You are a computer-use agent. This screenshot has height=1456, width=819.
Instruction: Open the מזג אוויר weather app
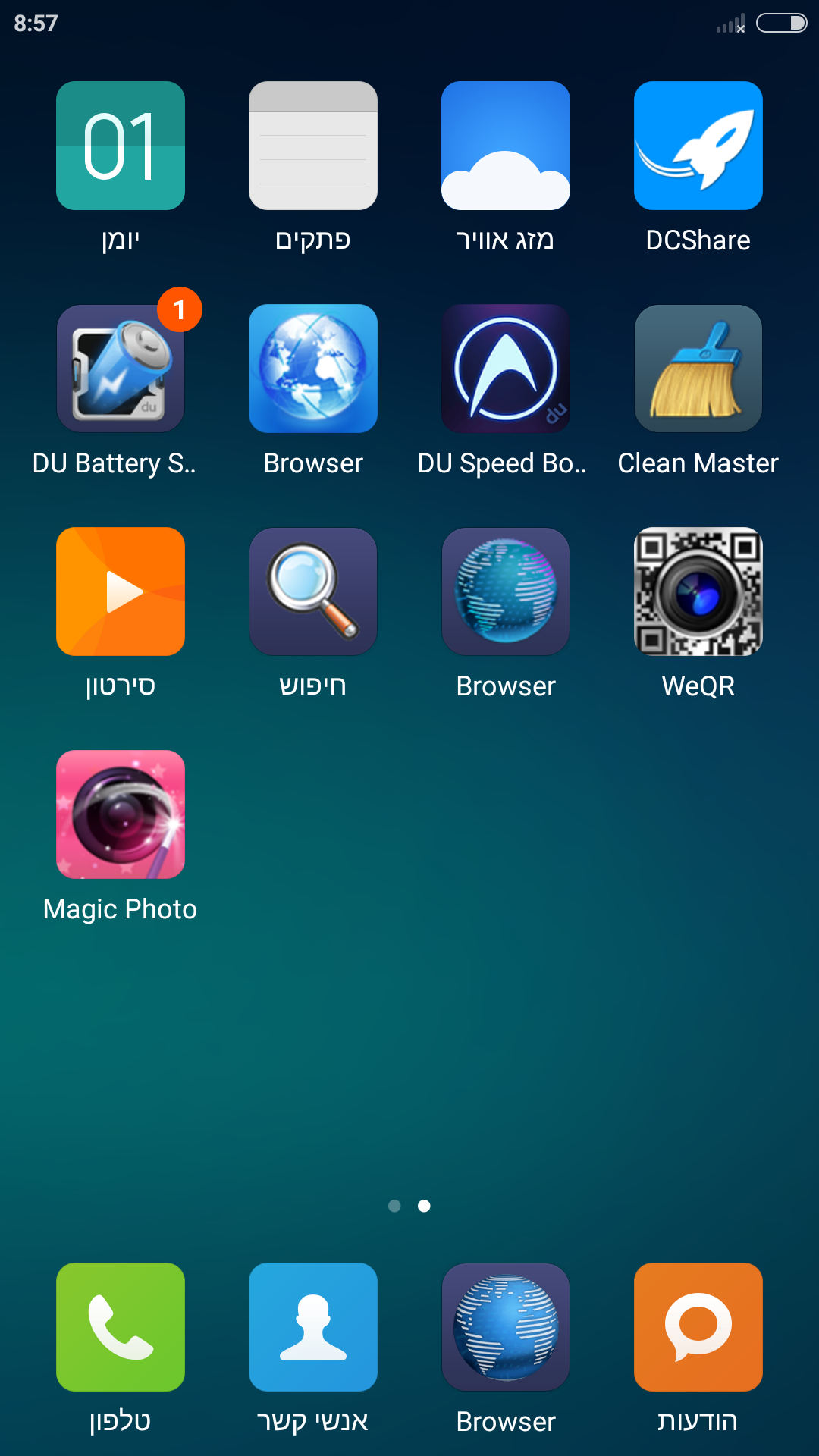click(506, 146)
